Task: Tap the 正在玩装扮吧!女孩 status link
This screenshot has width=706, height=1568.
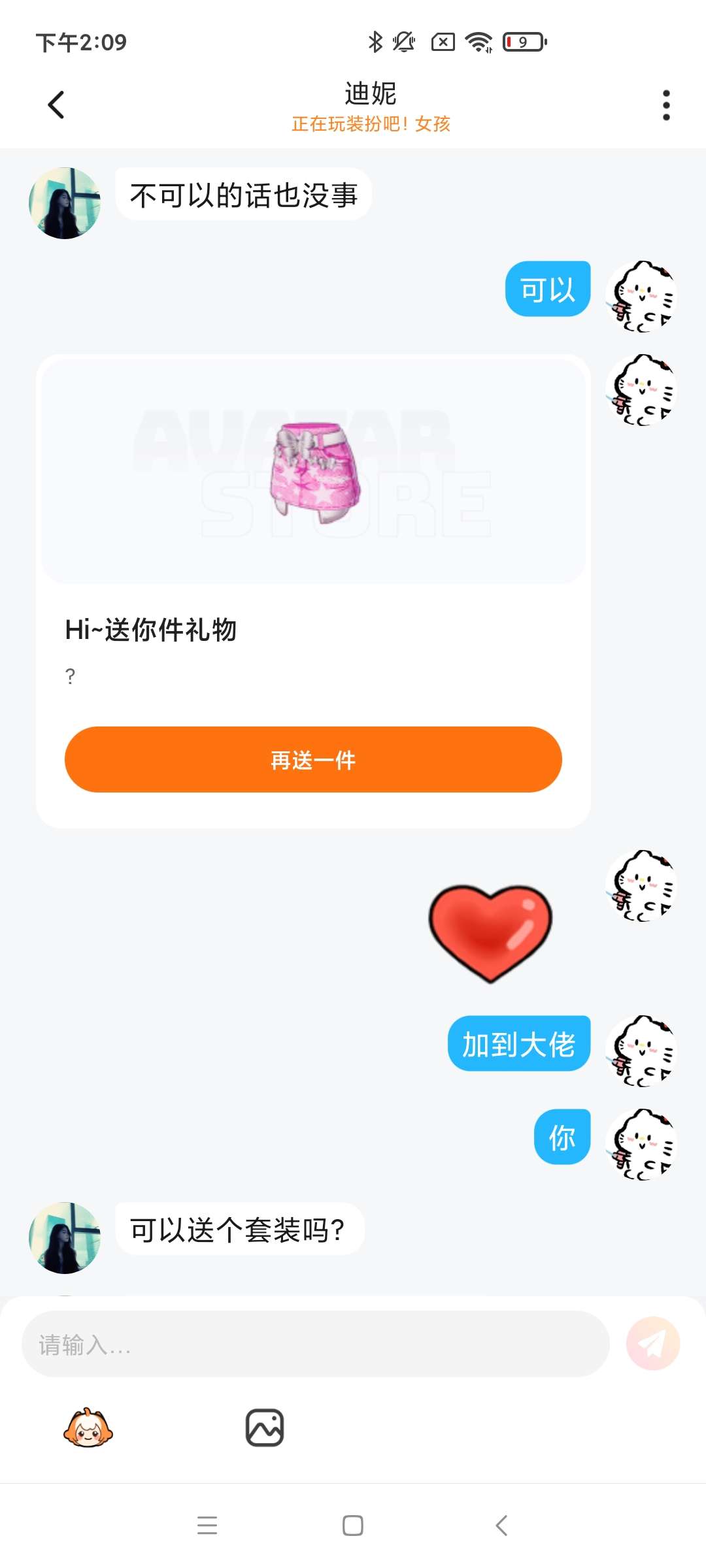Action: 371,123
